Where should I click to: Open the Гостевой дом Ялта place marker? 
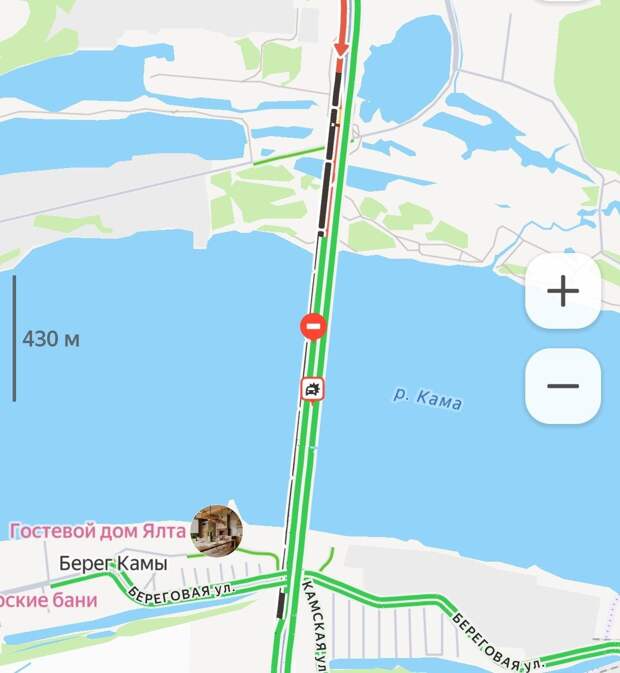click(x=217, y=530)
